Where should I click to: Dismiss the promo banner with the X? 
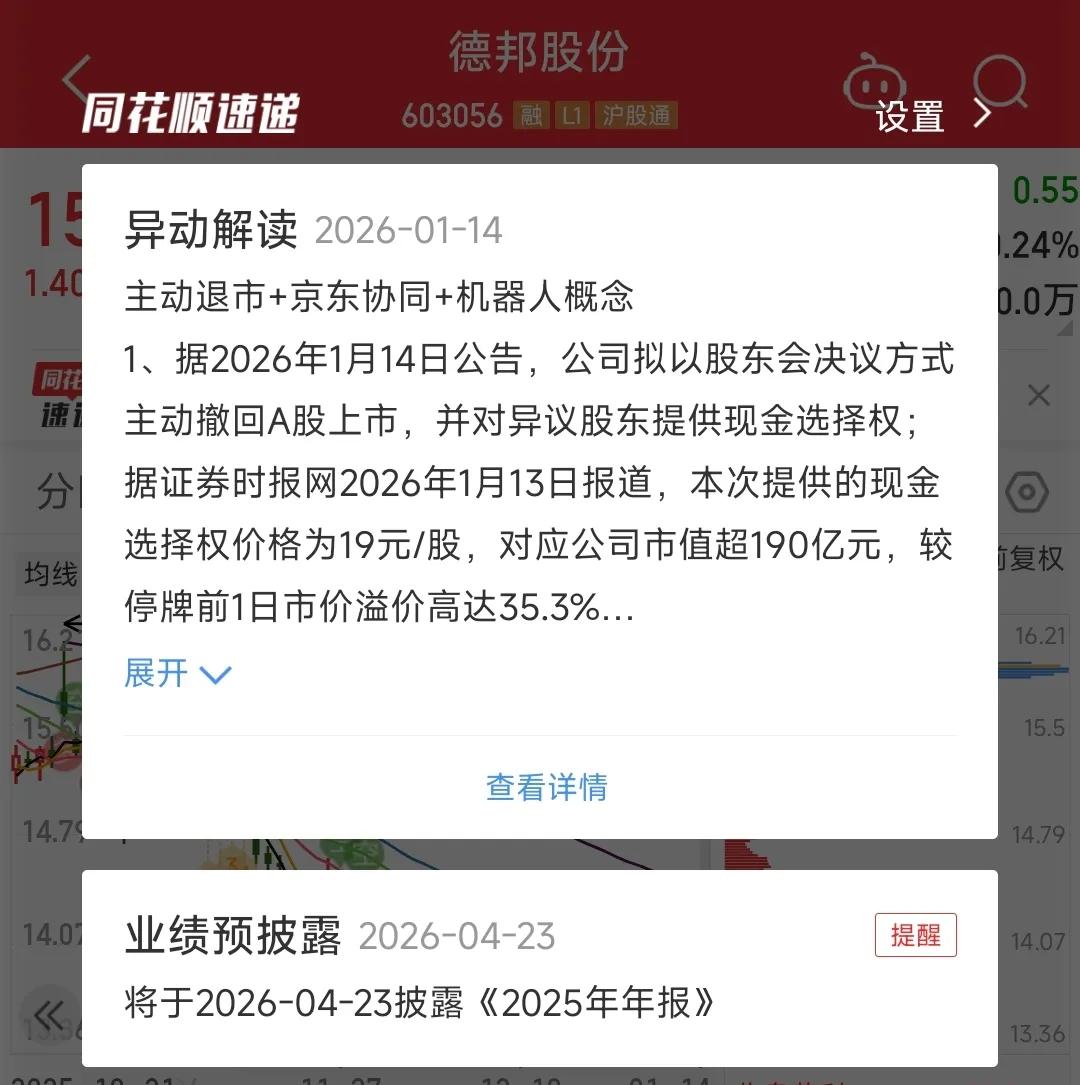pyautogui.click(x=1039, y=396)
